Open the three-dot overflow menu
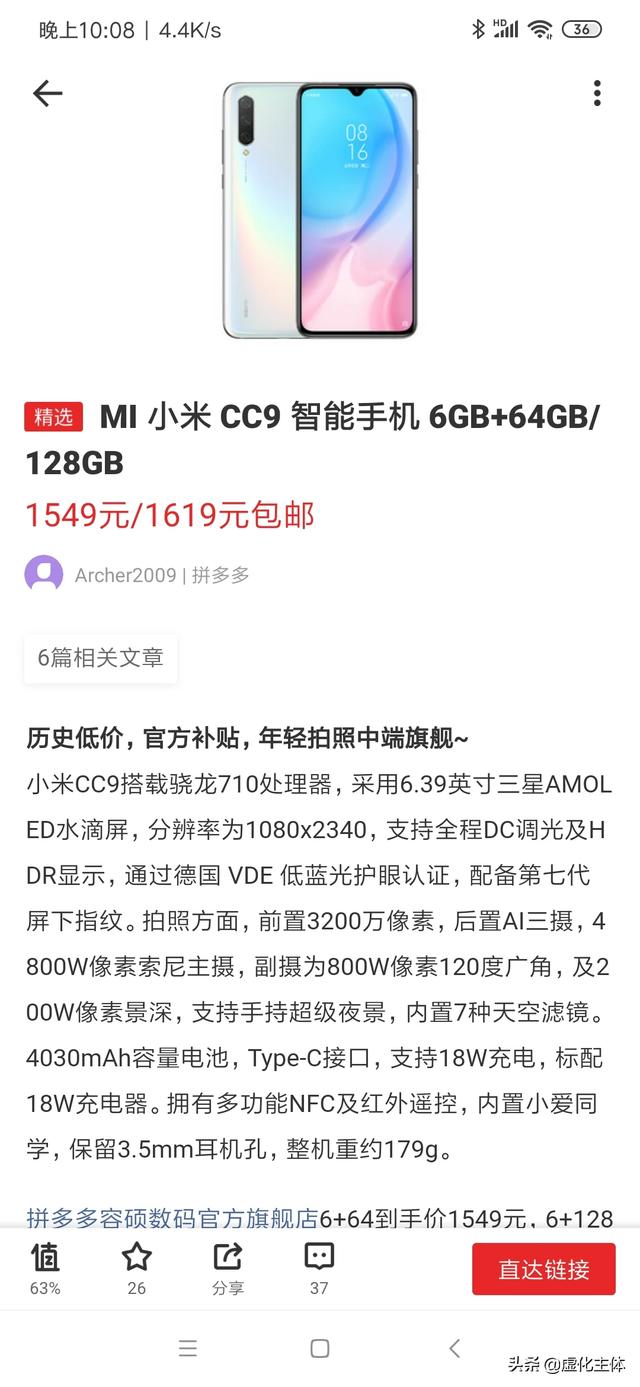The height and width of the screenshot is (1387, 640). [597, 94]
